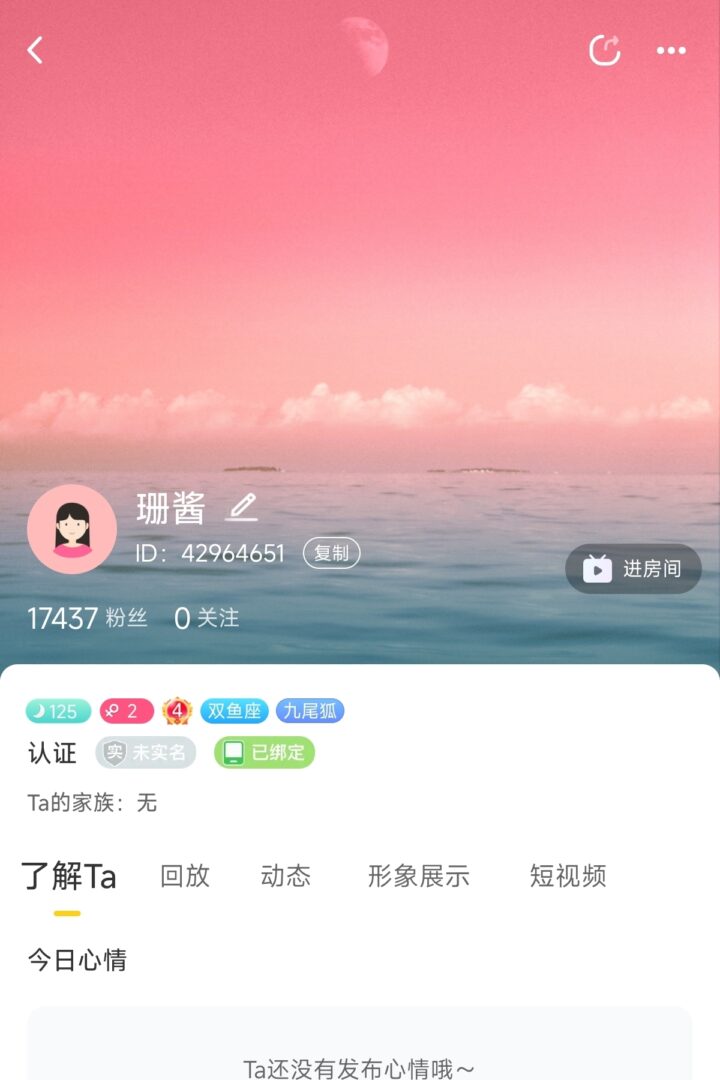Edit nickname with the pencil icon
Viewport: 720px width, 1080px height.
pyautogui.click(x=242, y=508)
